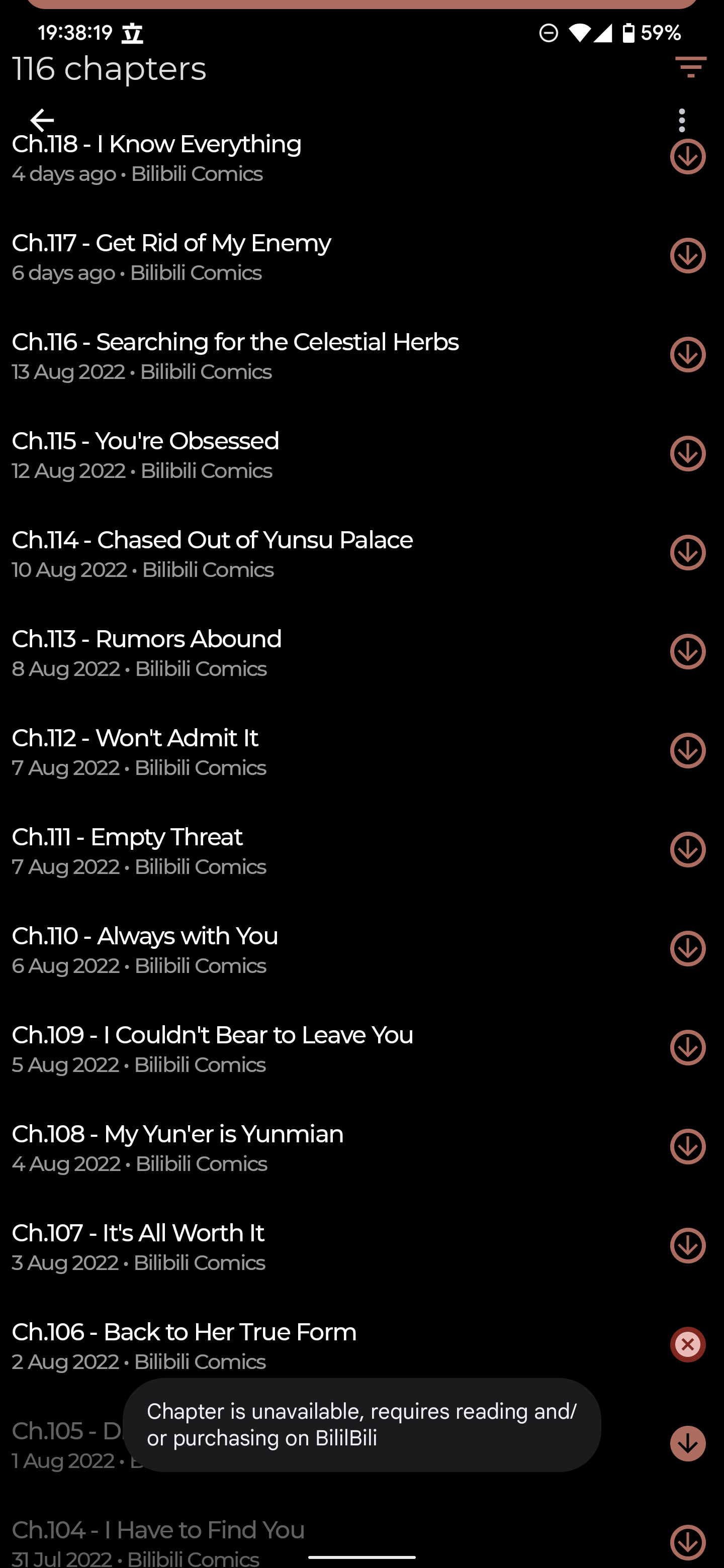
Task: Go back using the arrow icon
Action: tap(42, 121)
